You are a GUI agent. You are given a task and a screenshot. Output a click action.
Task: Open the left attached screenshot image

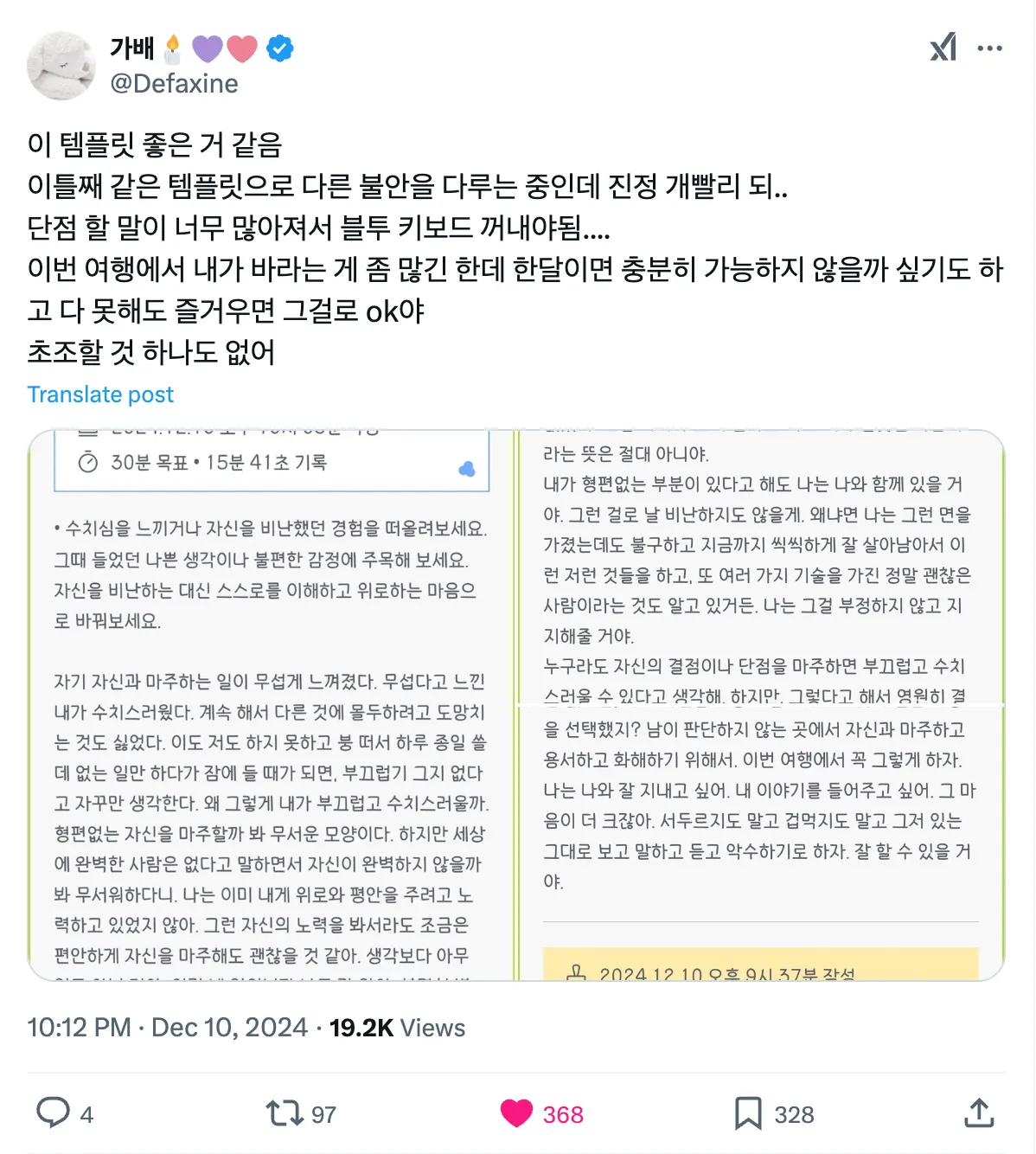[272, 704]
